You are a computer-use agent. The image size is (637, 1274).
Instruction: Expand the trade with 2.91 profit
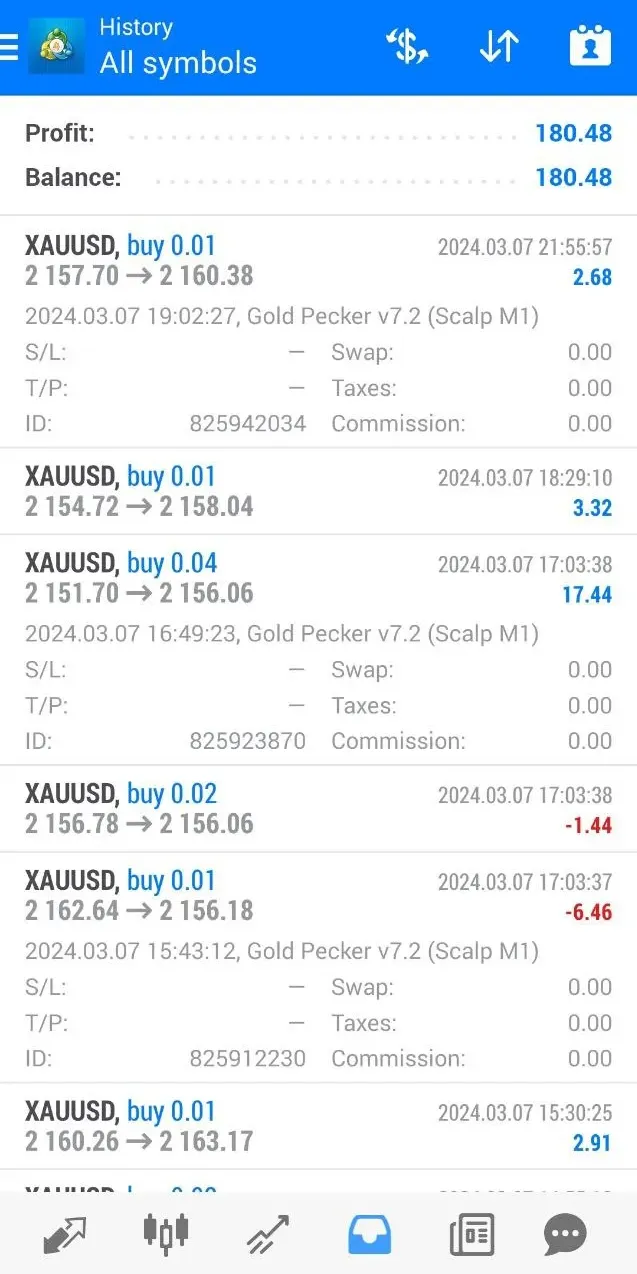[x=318, y=1127]
